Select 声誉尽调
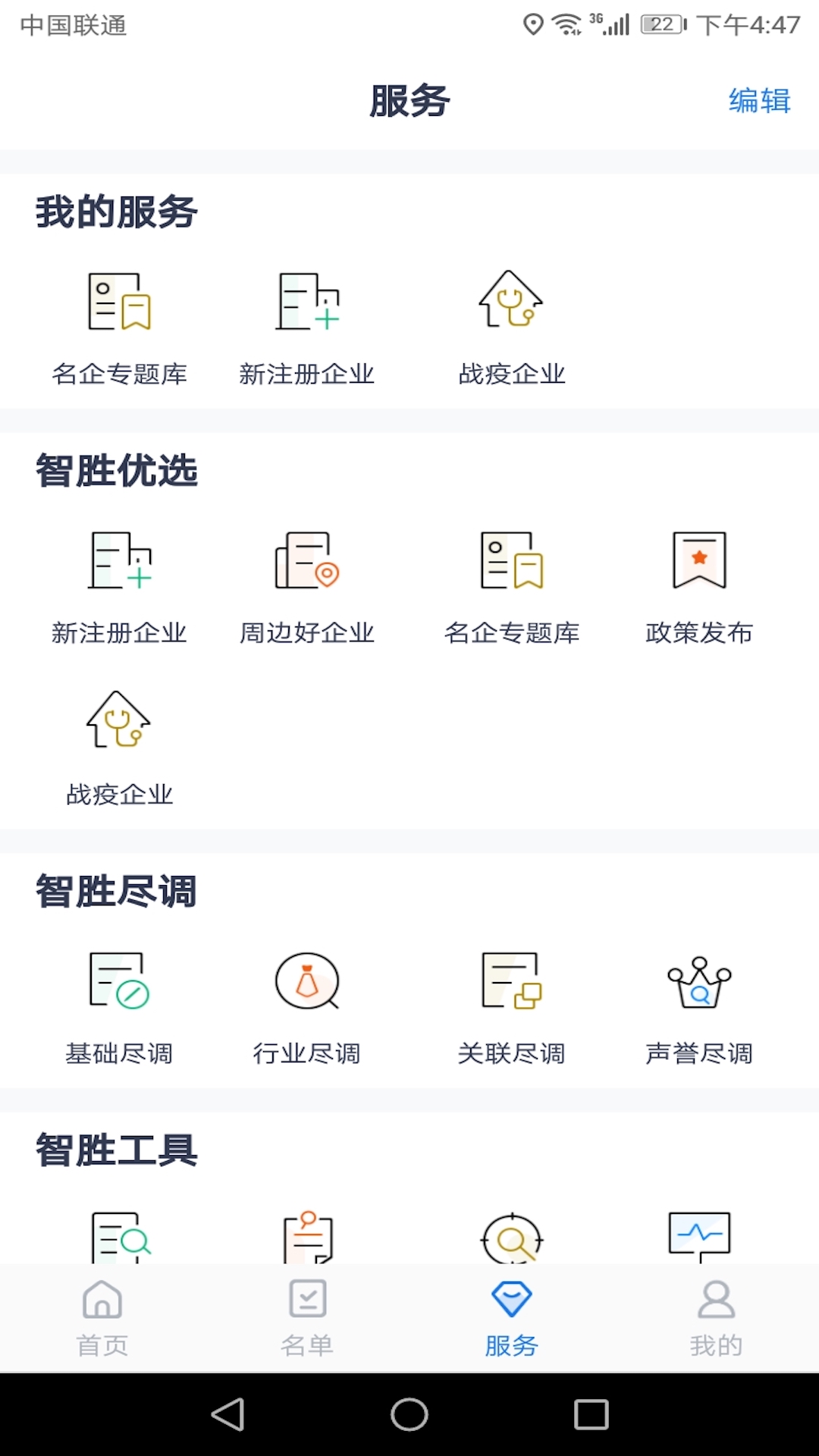Screen dimensions: 819x1456 (699, 1005)
